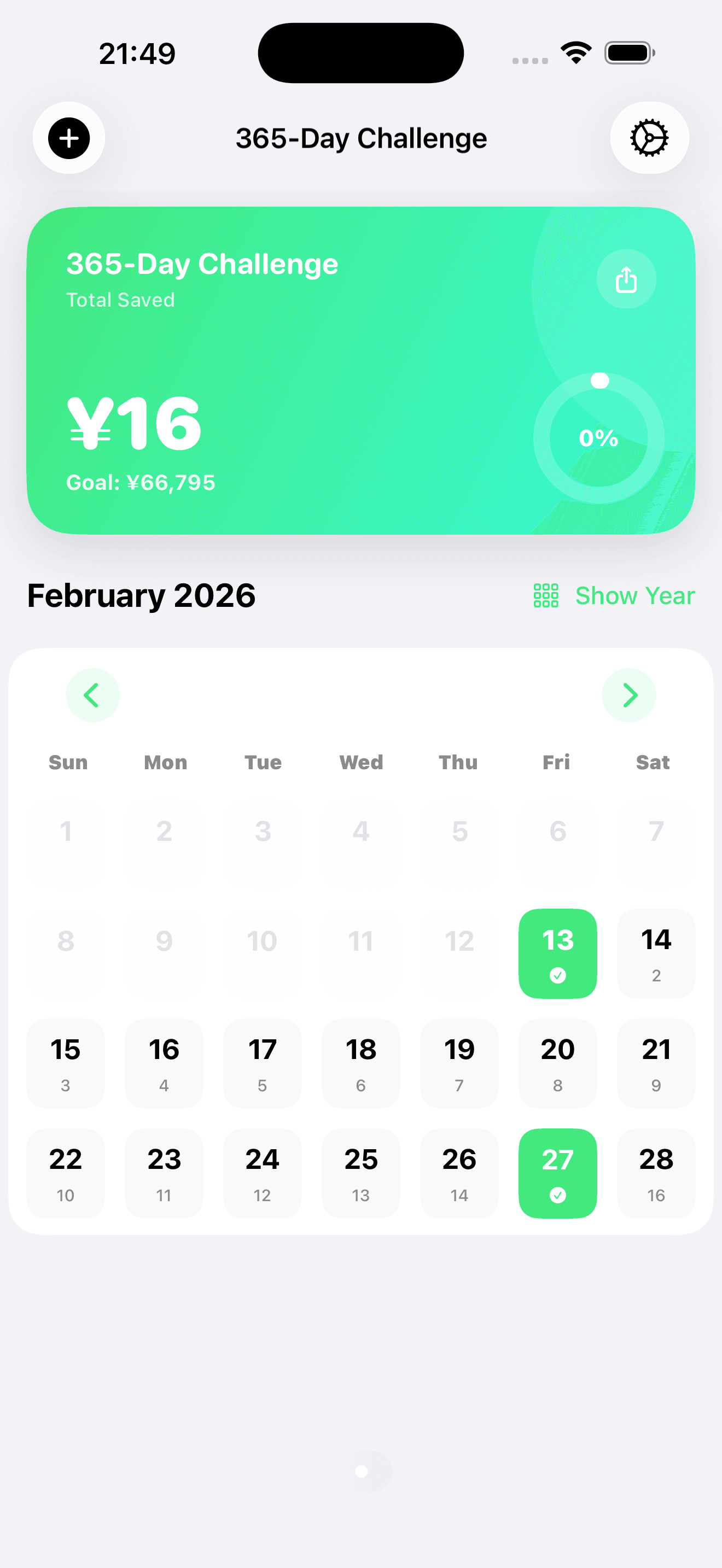Screen dimensions: 722x1568
Task: Select day 20 on the calendar
Action: tap(557, 1063)
